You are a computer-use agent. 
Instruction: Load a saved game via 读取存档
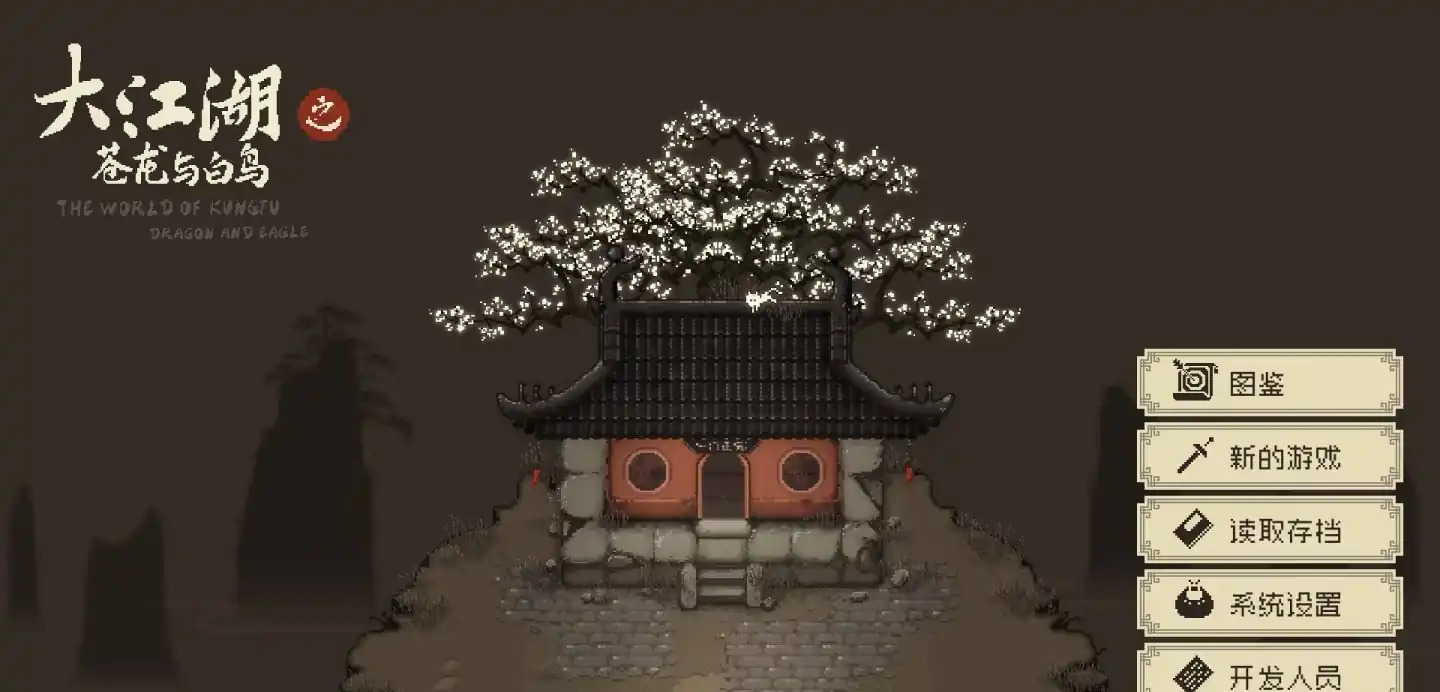(1270, 530)
